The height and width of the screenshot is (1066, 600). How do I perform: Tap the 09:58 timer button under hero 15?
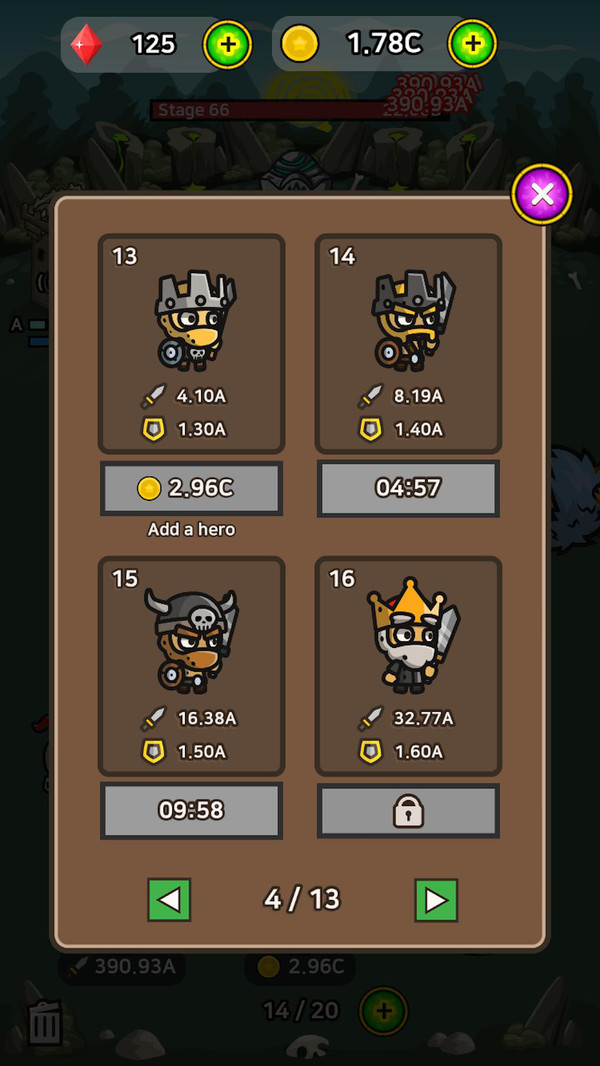(x=191, y=810)
